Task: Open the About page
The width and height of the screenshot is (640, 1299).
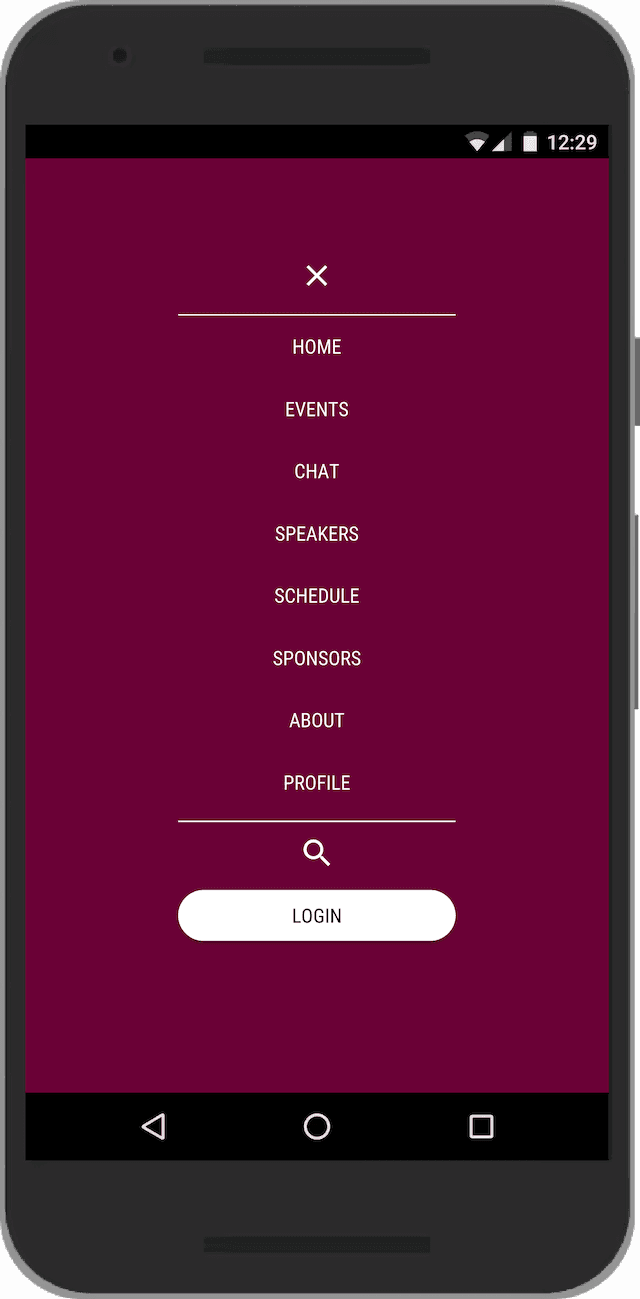Action: point(317,720)
